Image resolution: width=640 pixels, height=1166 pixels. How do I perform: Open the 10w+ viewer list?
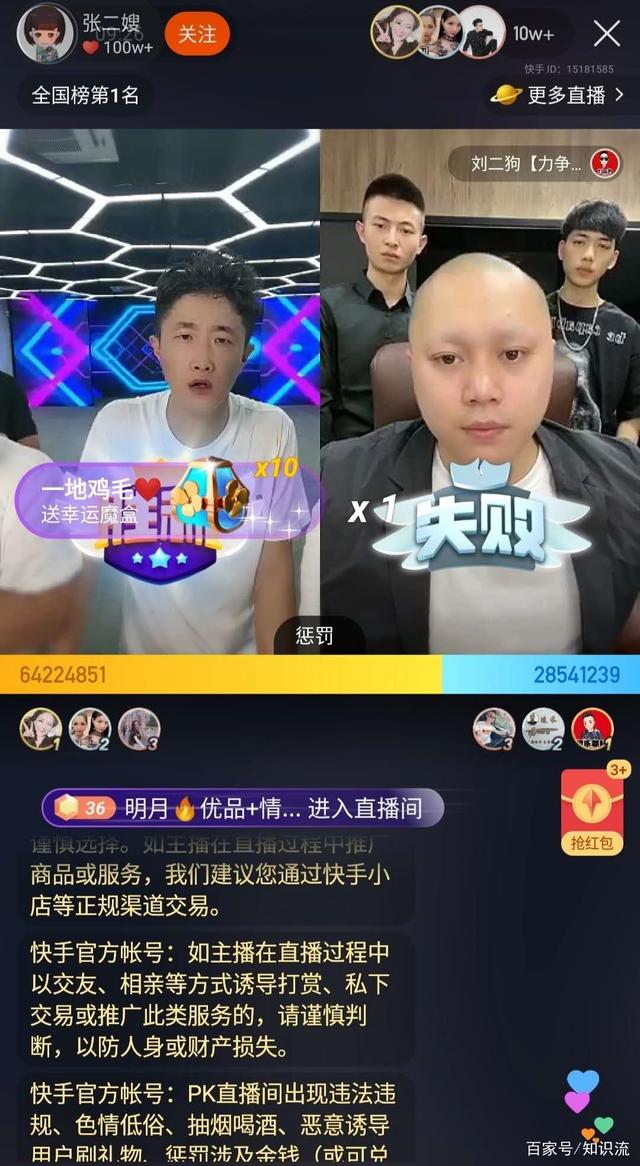point(533,34)
